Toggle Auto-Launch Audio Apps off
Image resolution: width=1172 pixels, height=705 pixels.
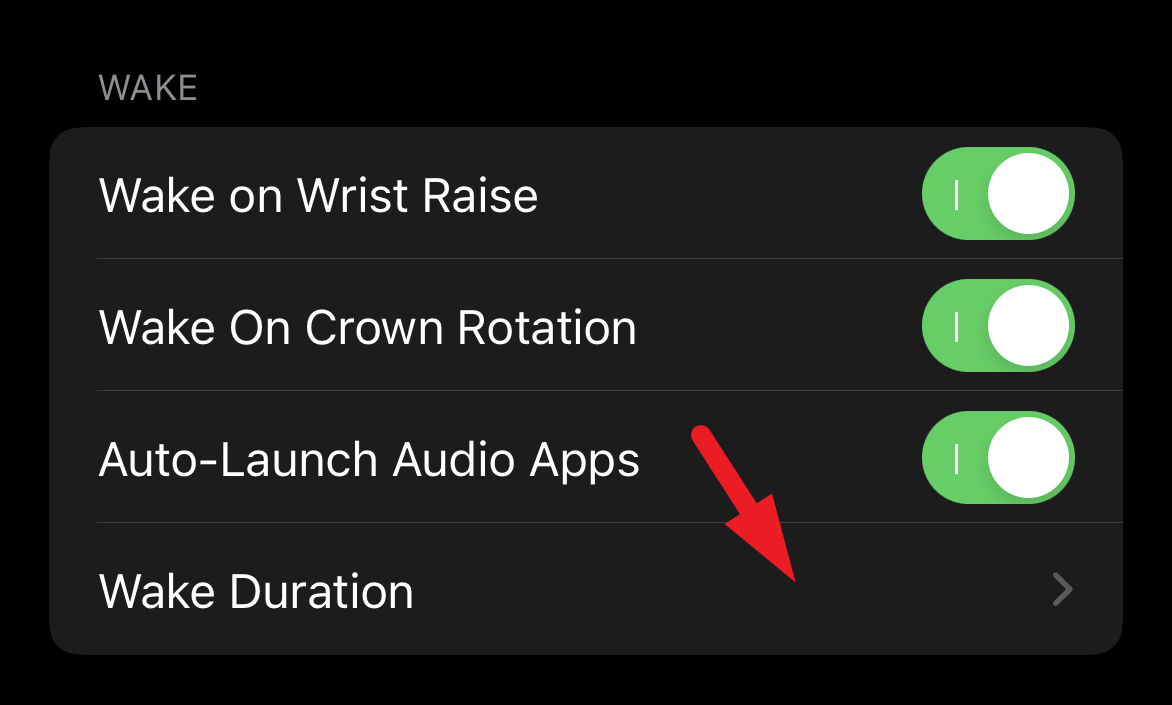(997, 458)
